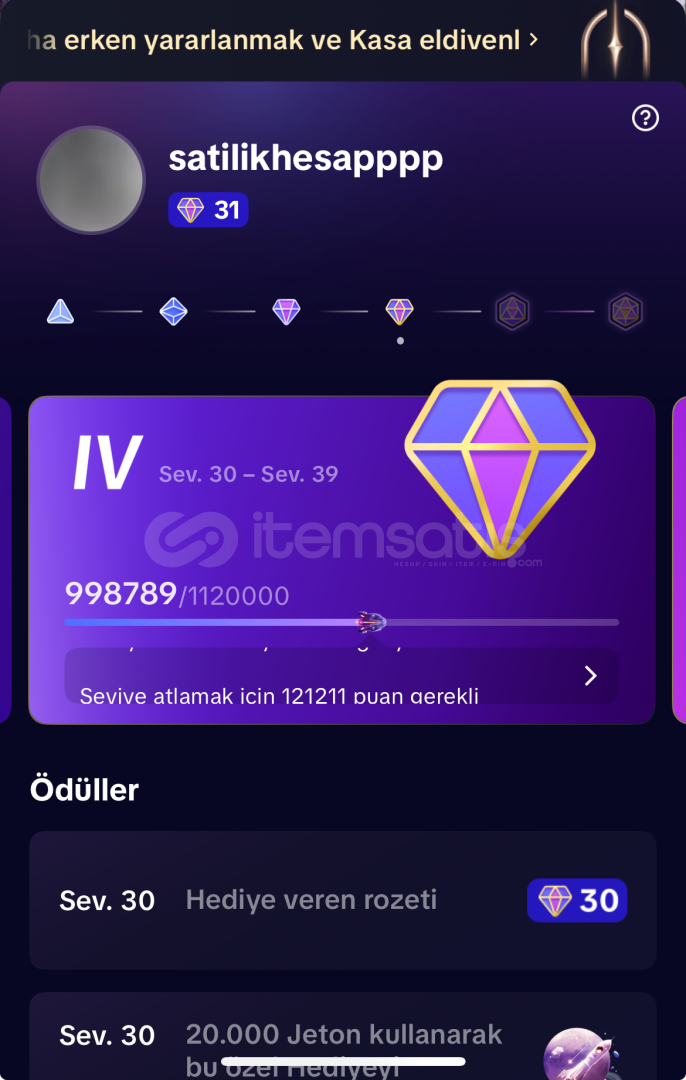The width and height of the screenshot is (686, 1080).
Task: Select the current gold-rimmed diamond tier
Action: [400, 312]
